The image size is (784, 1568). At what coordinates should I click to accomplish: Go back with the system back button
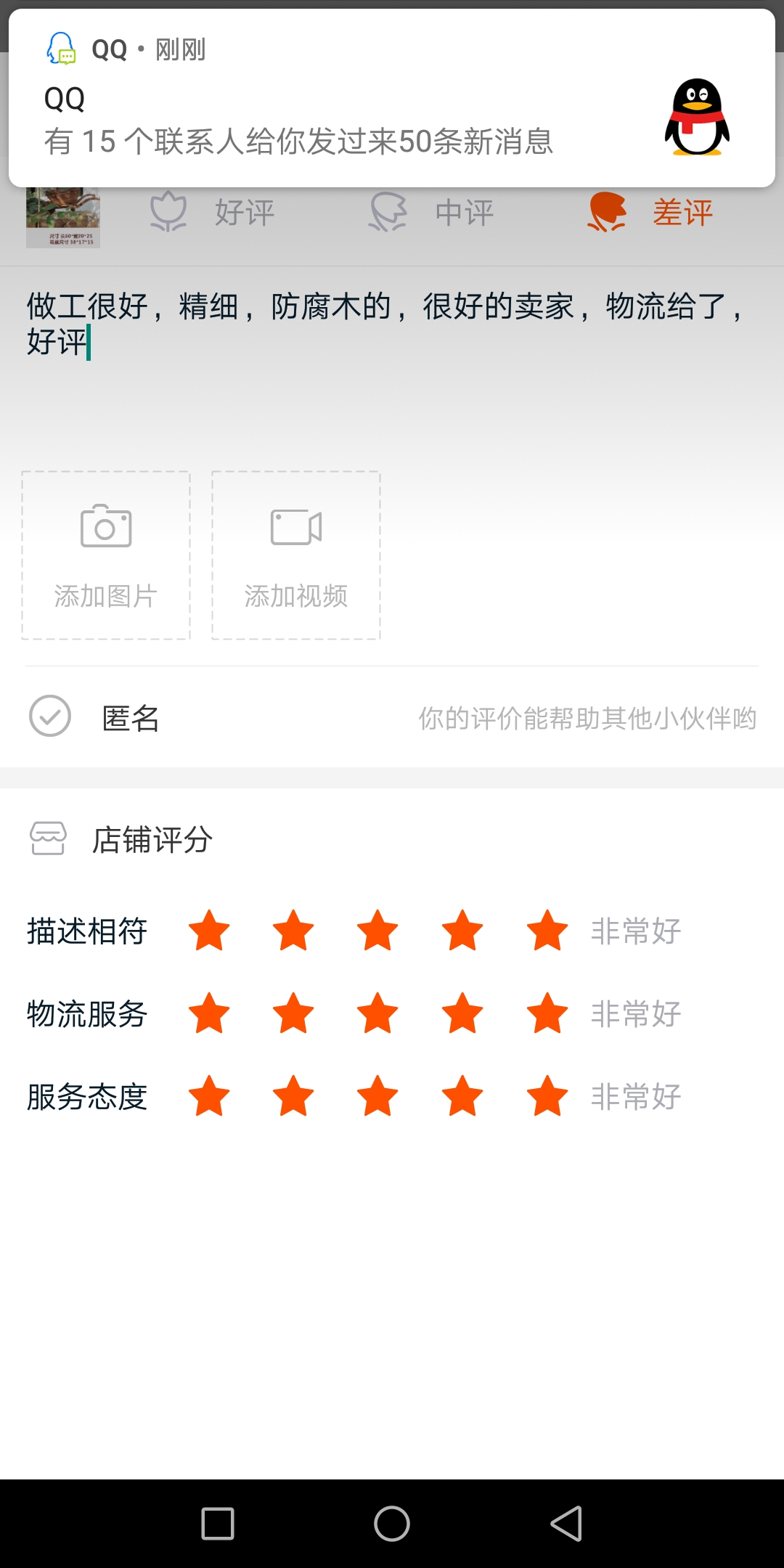click(566, 1523)
